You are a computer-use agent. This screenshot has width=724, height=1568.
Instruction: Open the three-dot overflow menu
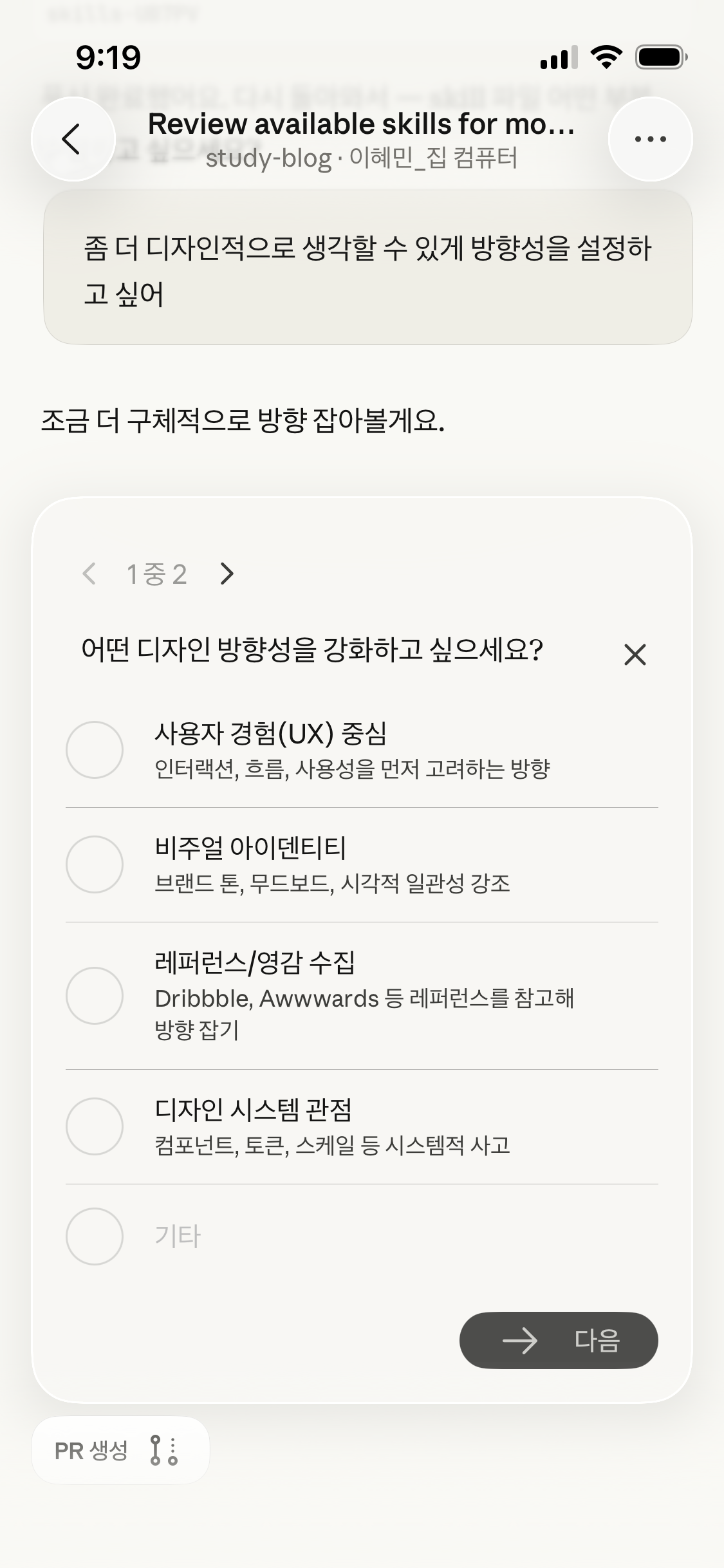click(650, 139)
